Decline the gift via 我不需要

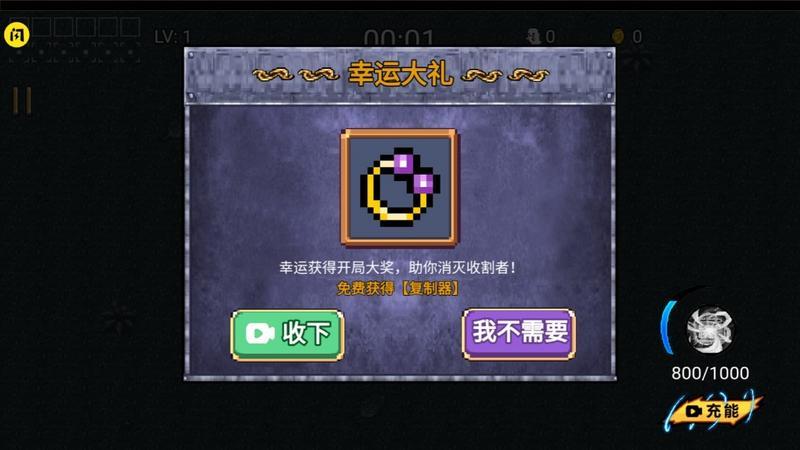tap(519, 333)
